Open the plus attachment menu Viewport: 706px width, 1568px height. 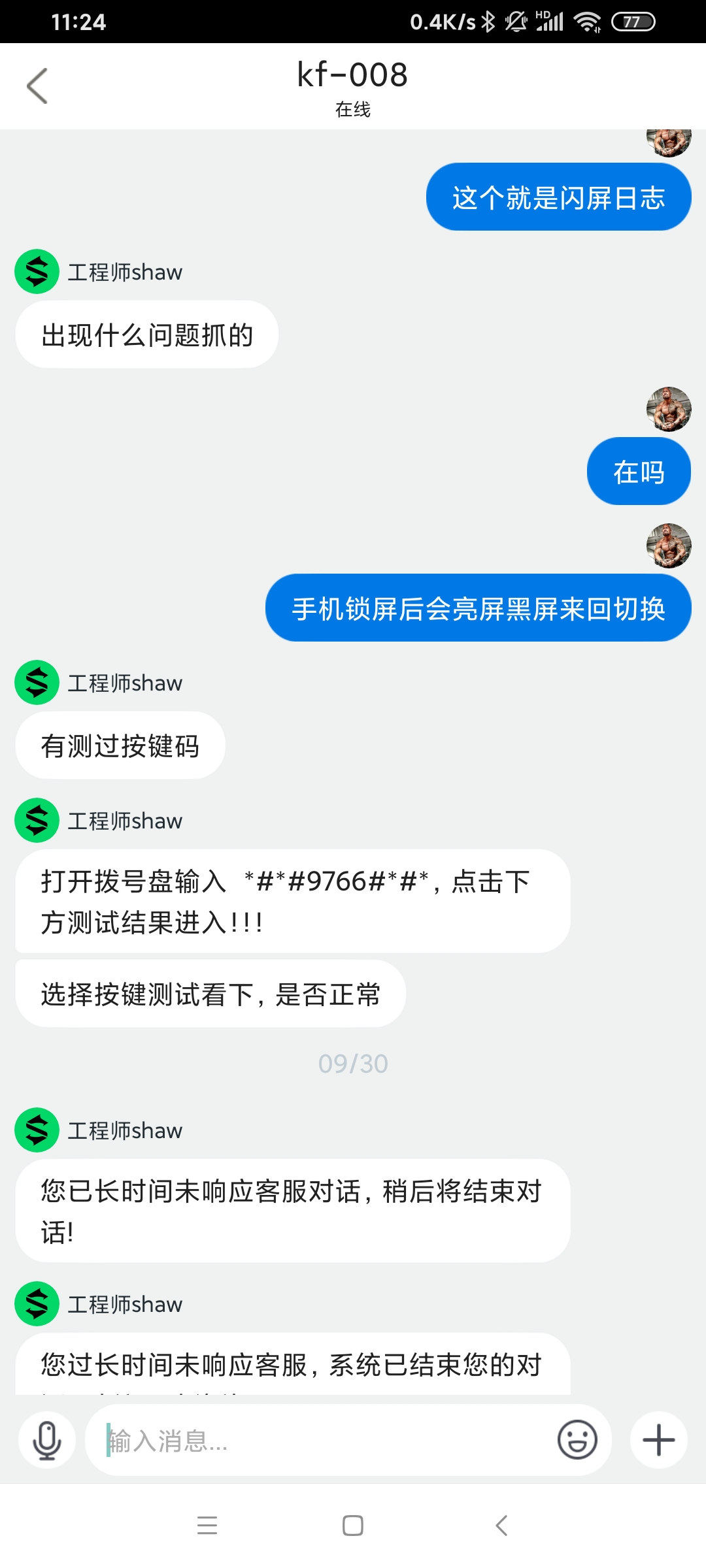pyautogui.click(x=658, y=1440)
